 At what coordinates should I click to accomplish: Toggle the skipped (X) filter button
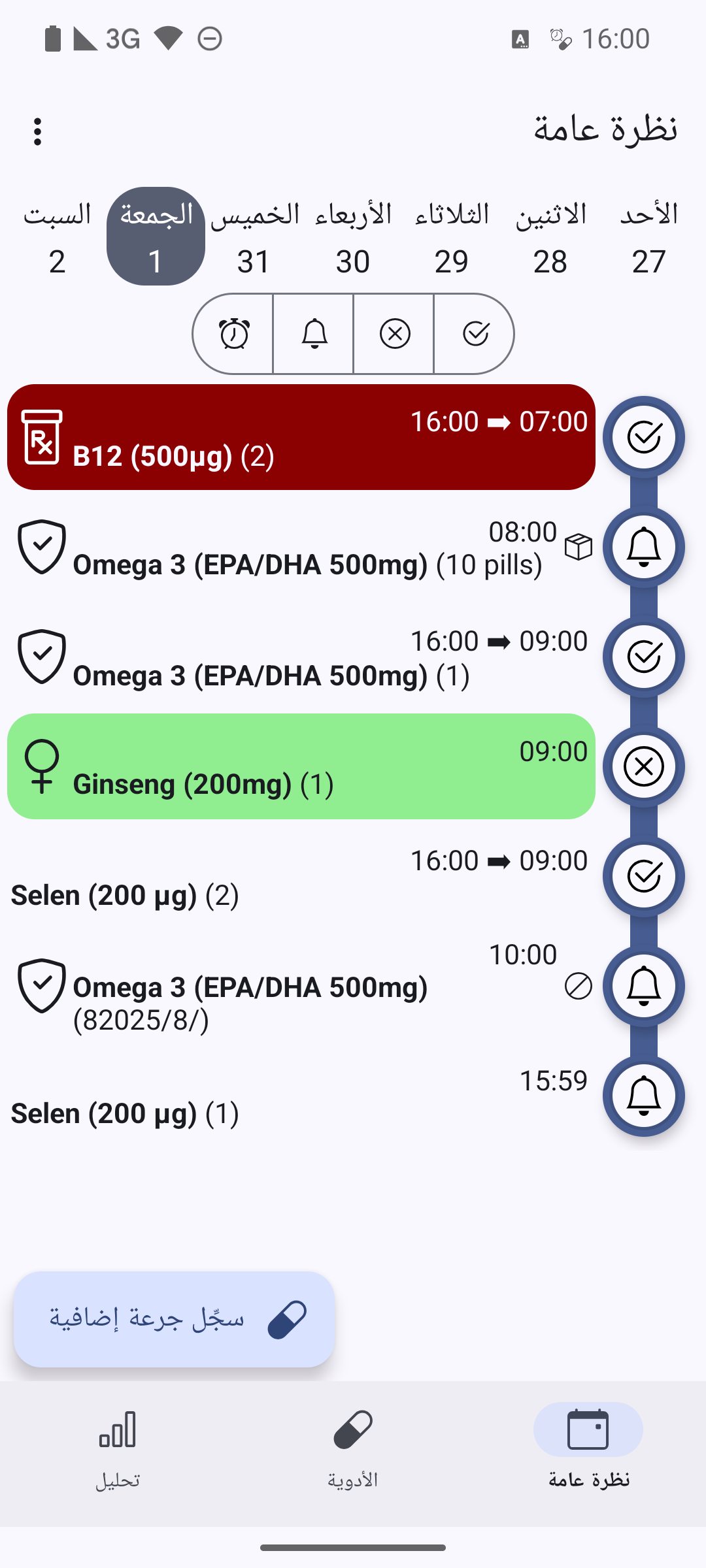[394, 334]
